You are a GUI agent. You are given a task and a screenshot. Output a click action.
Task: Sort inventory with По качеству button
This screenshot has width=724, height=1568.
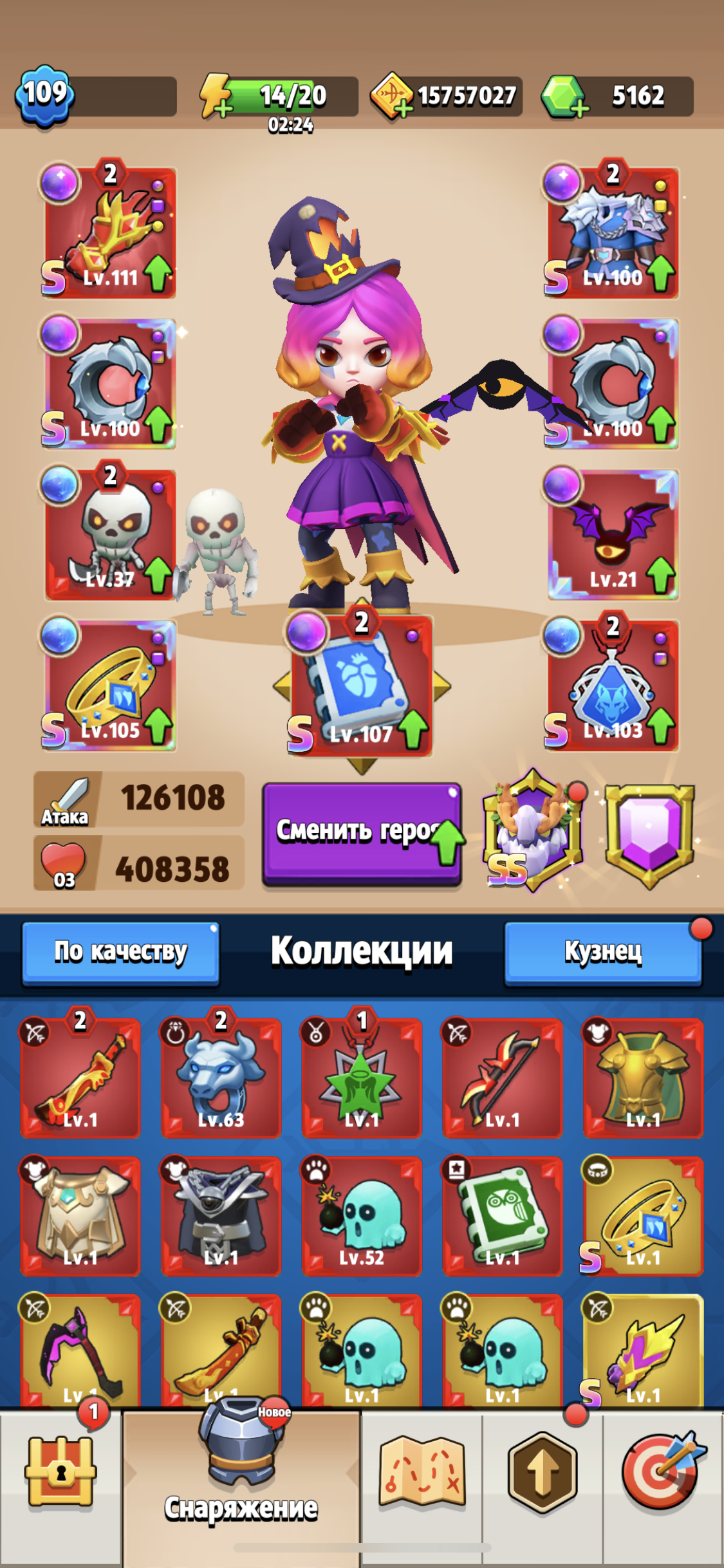(120, 952)
